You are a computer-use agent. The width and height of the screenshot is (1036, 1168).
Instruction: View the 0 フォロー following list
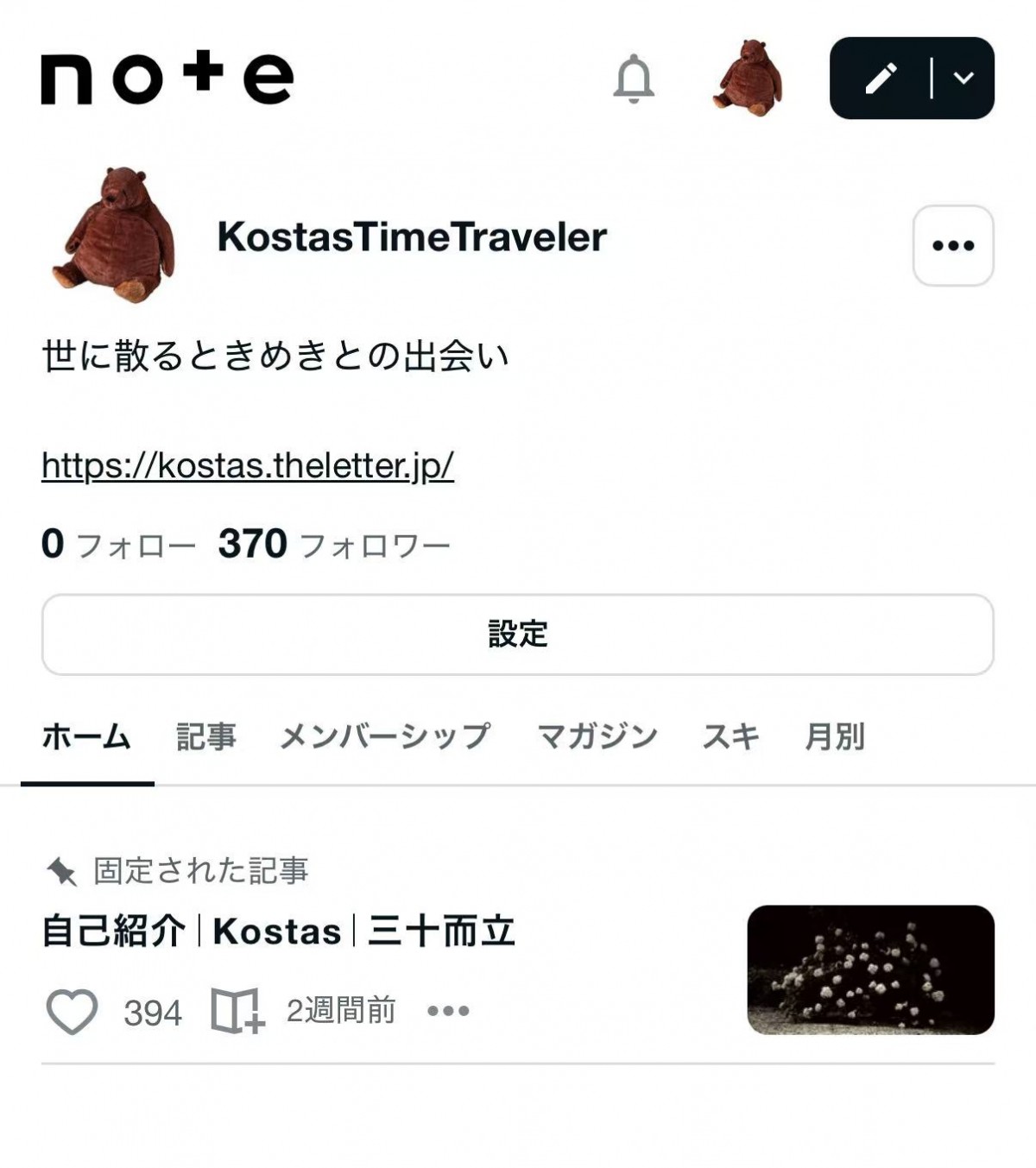(x=118, y=545)
